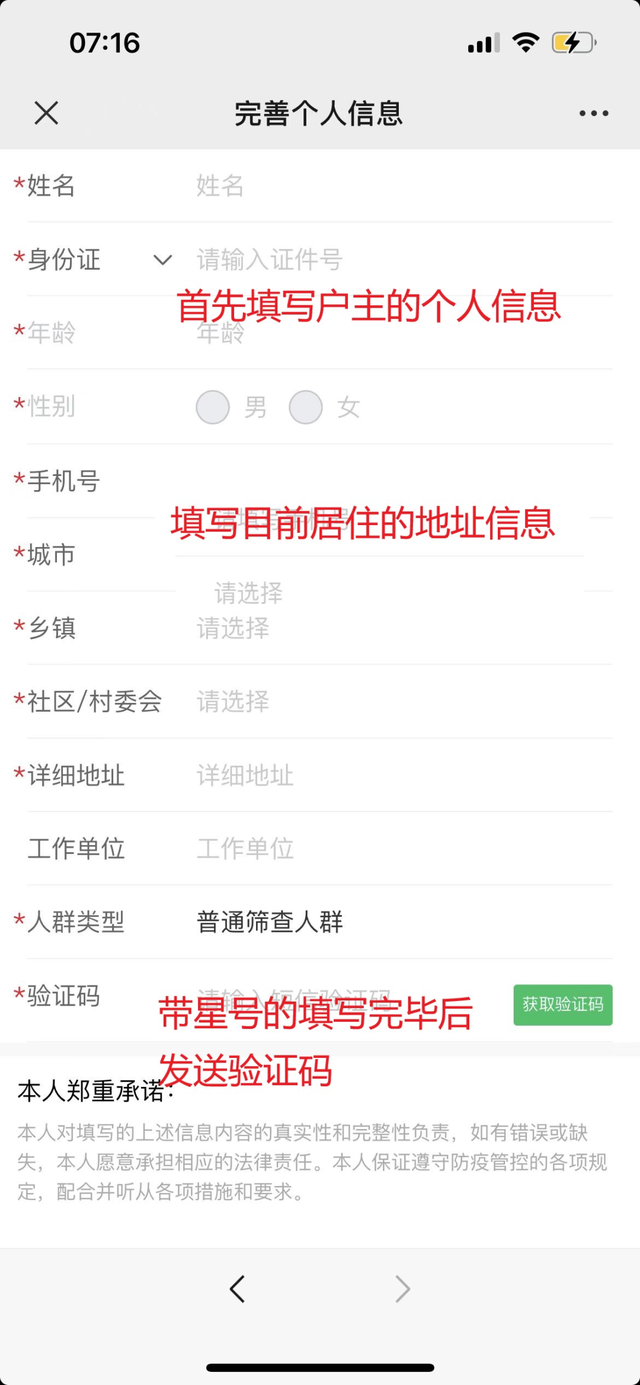Close the 完善个人信息 page
This screenshot has width=640, height=1385.
[46, 113]
